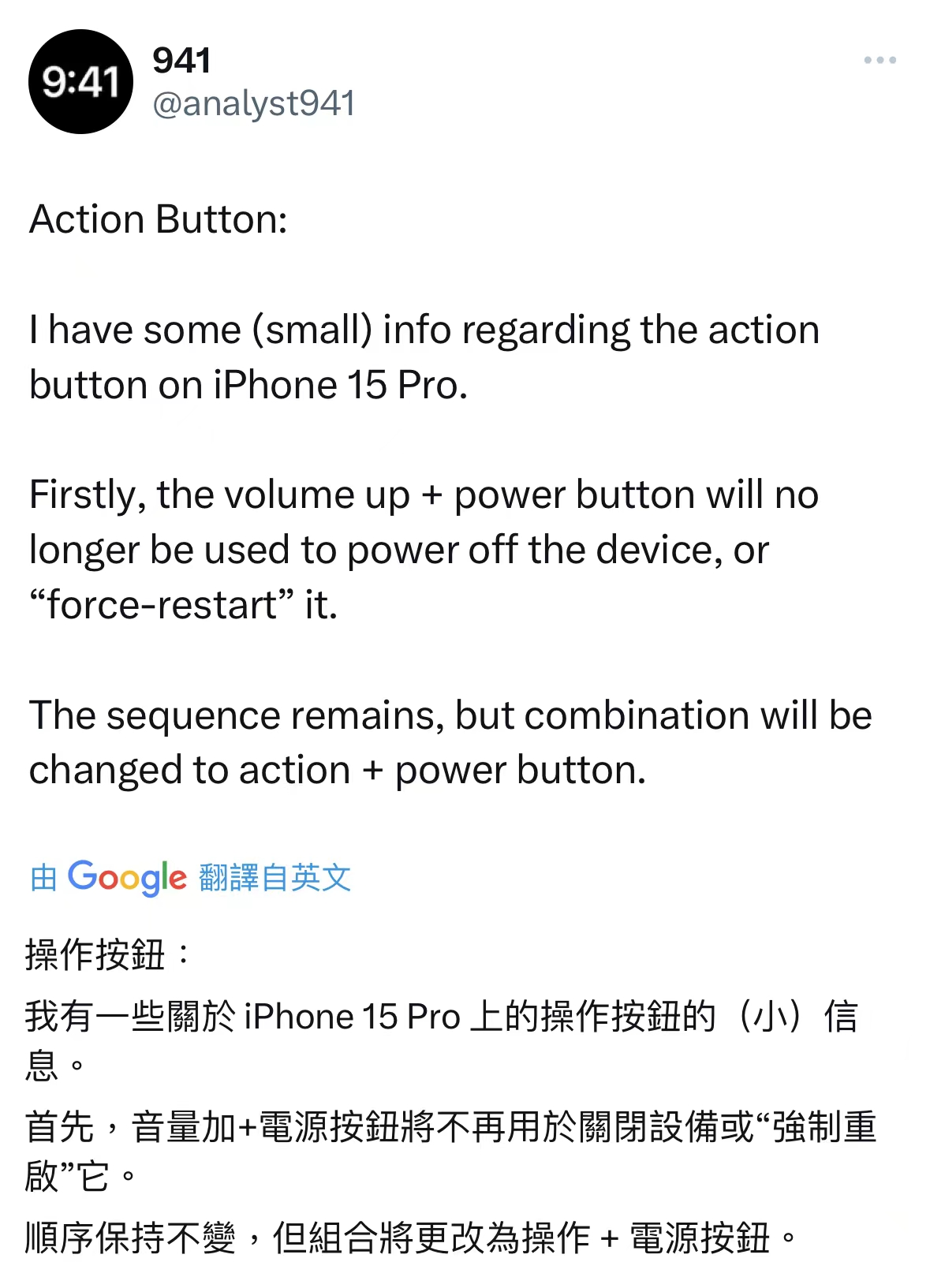Tap the Google translated-from-English link
The height and width of the screenshot is (1288, 930).
190,877
